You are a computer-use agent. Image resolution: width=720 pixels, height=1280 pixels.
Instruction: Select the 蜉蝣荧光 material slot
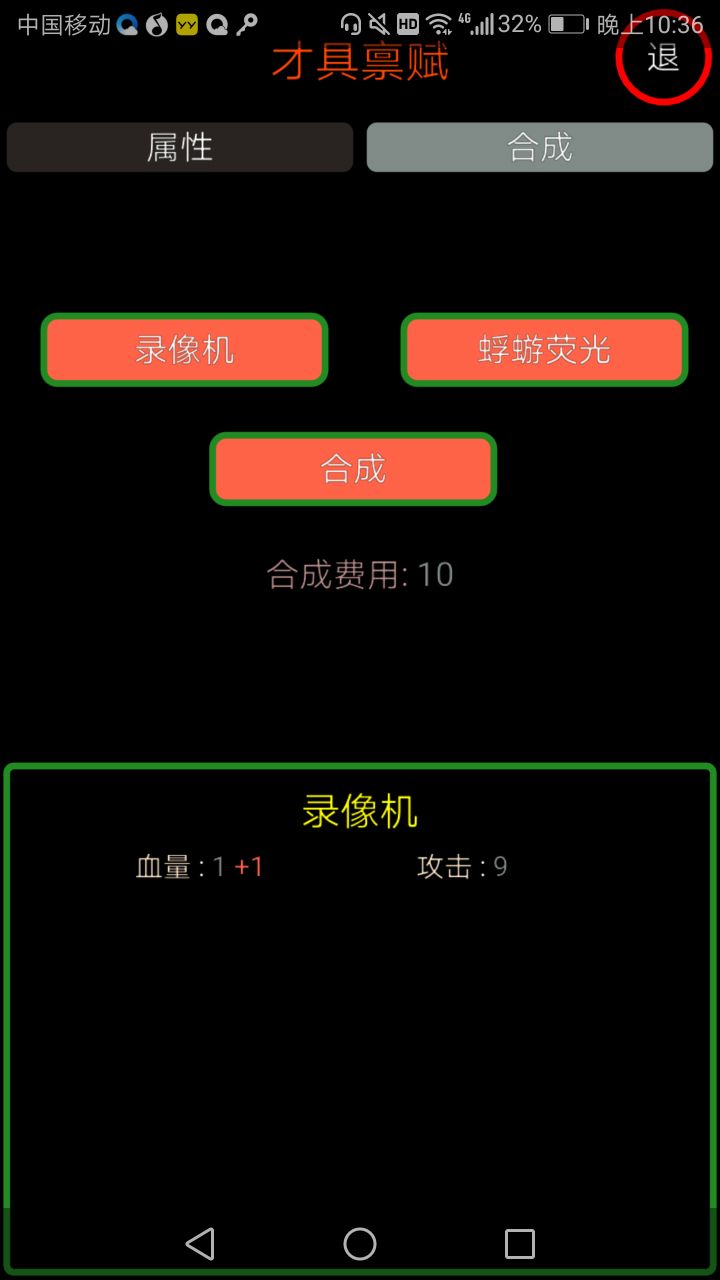[543, 350]
